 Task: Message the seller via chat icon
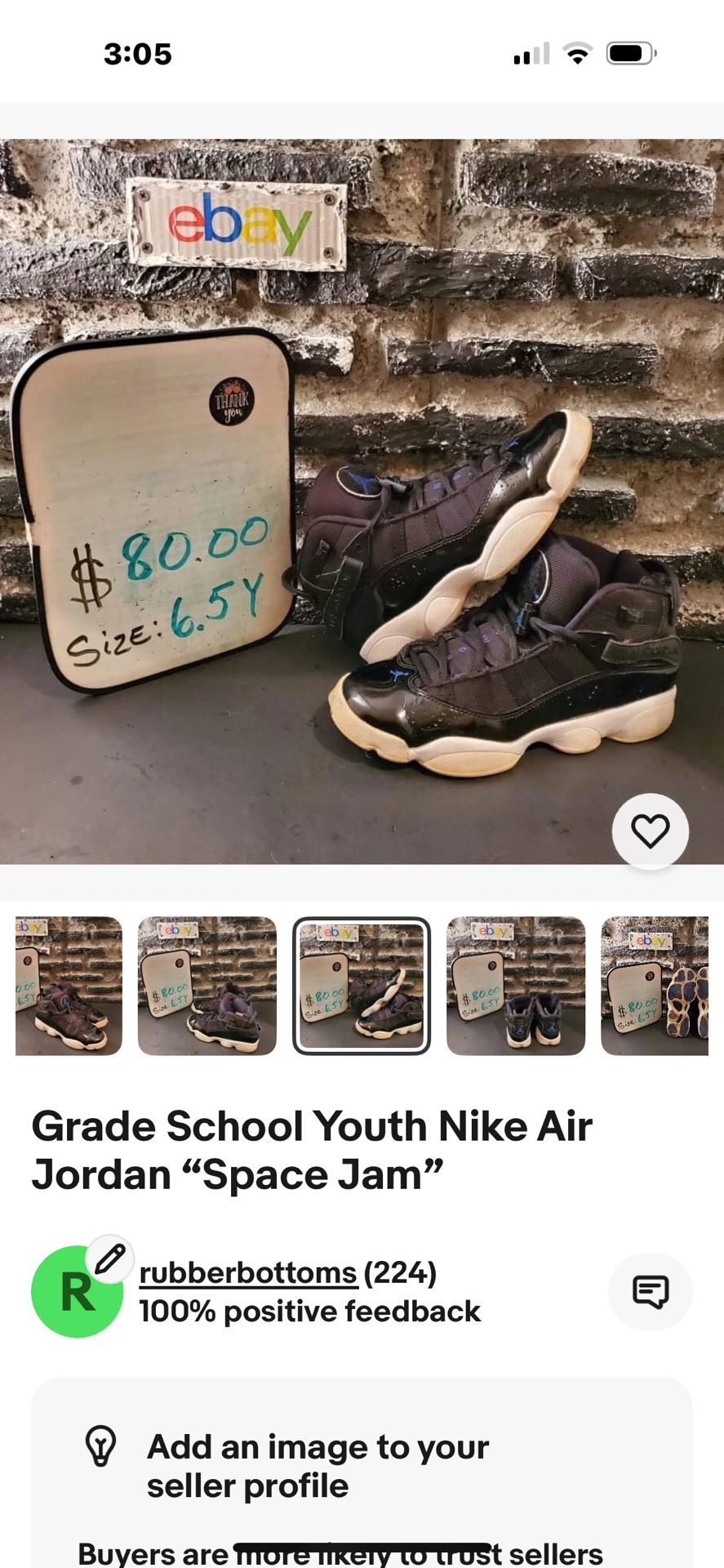click(x=650, y=1291)
